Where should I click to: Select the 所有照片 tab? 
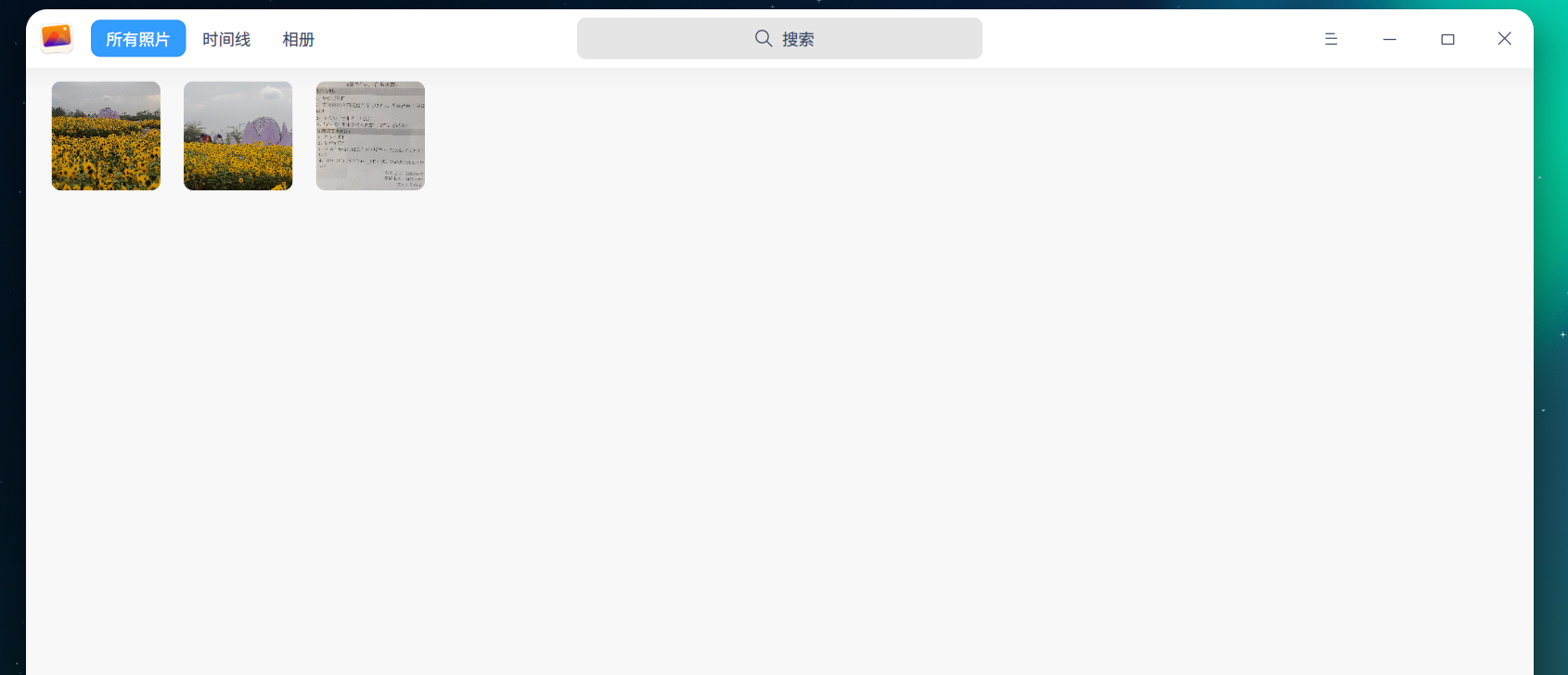pos(138,39)
